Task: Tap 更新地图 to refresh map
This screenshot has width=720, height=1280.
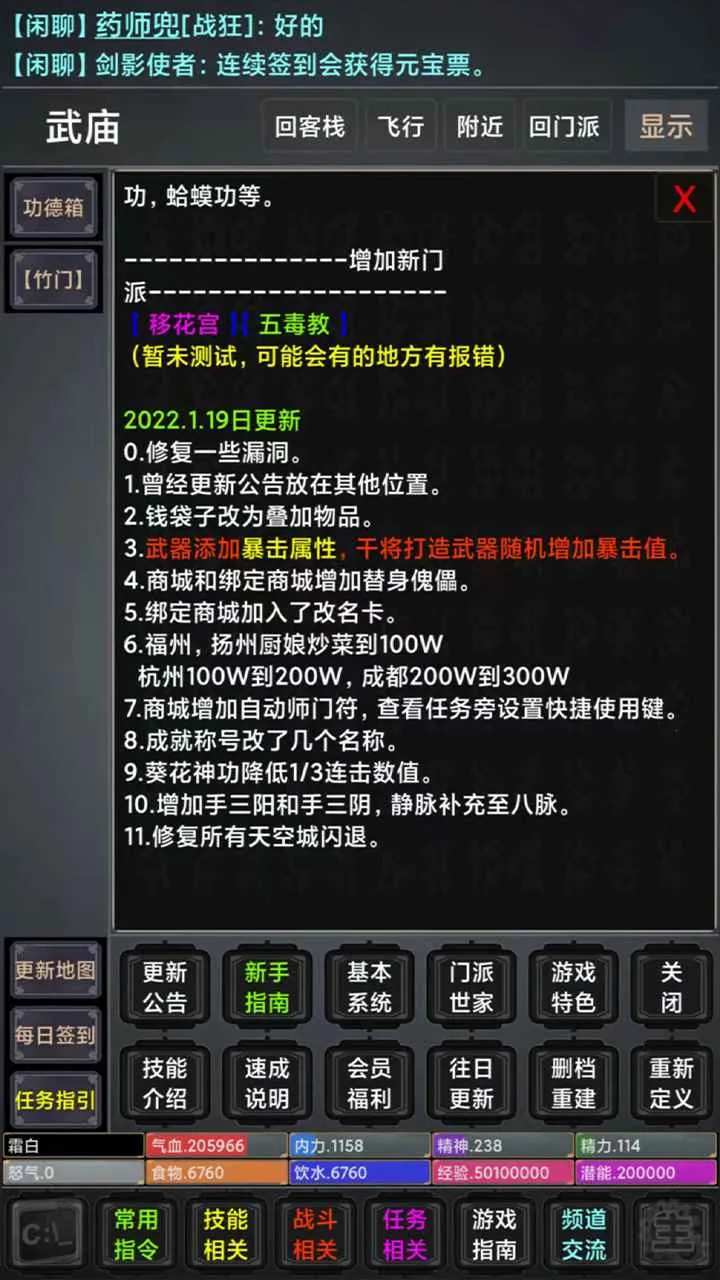Action: pos(55,970)
